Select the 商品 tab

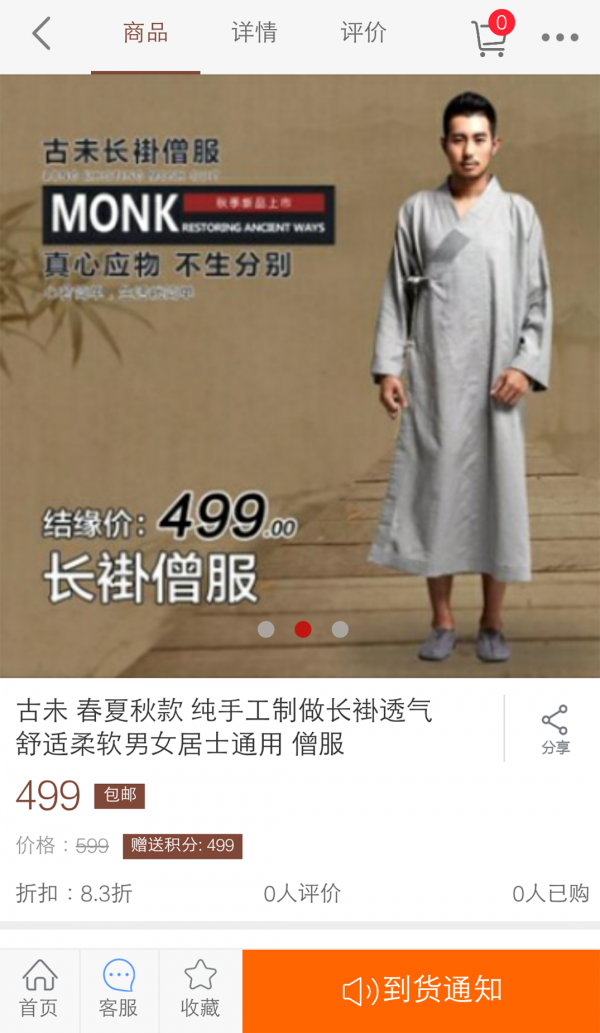coord(145,33)
